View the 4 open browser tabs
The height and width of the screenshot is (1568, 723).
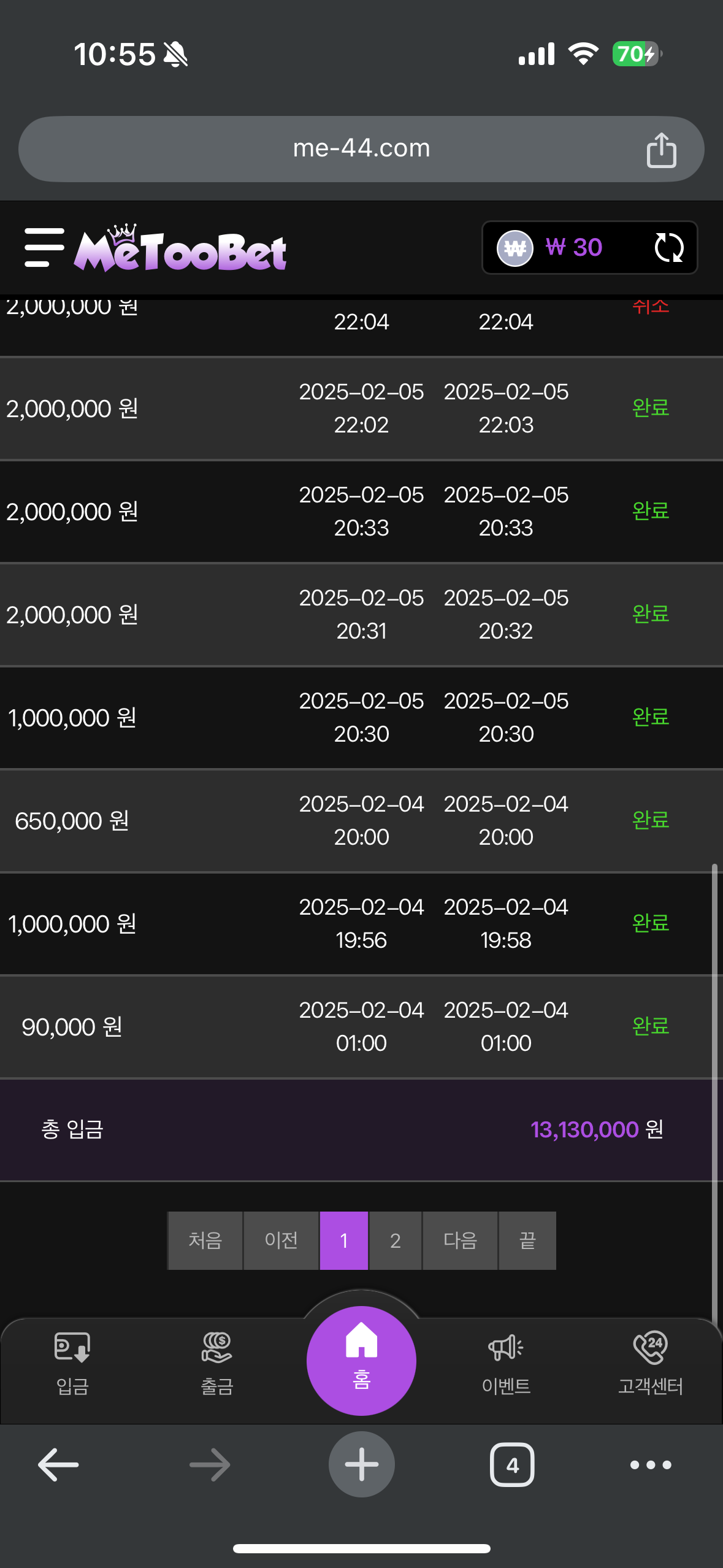512,1464
